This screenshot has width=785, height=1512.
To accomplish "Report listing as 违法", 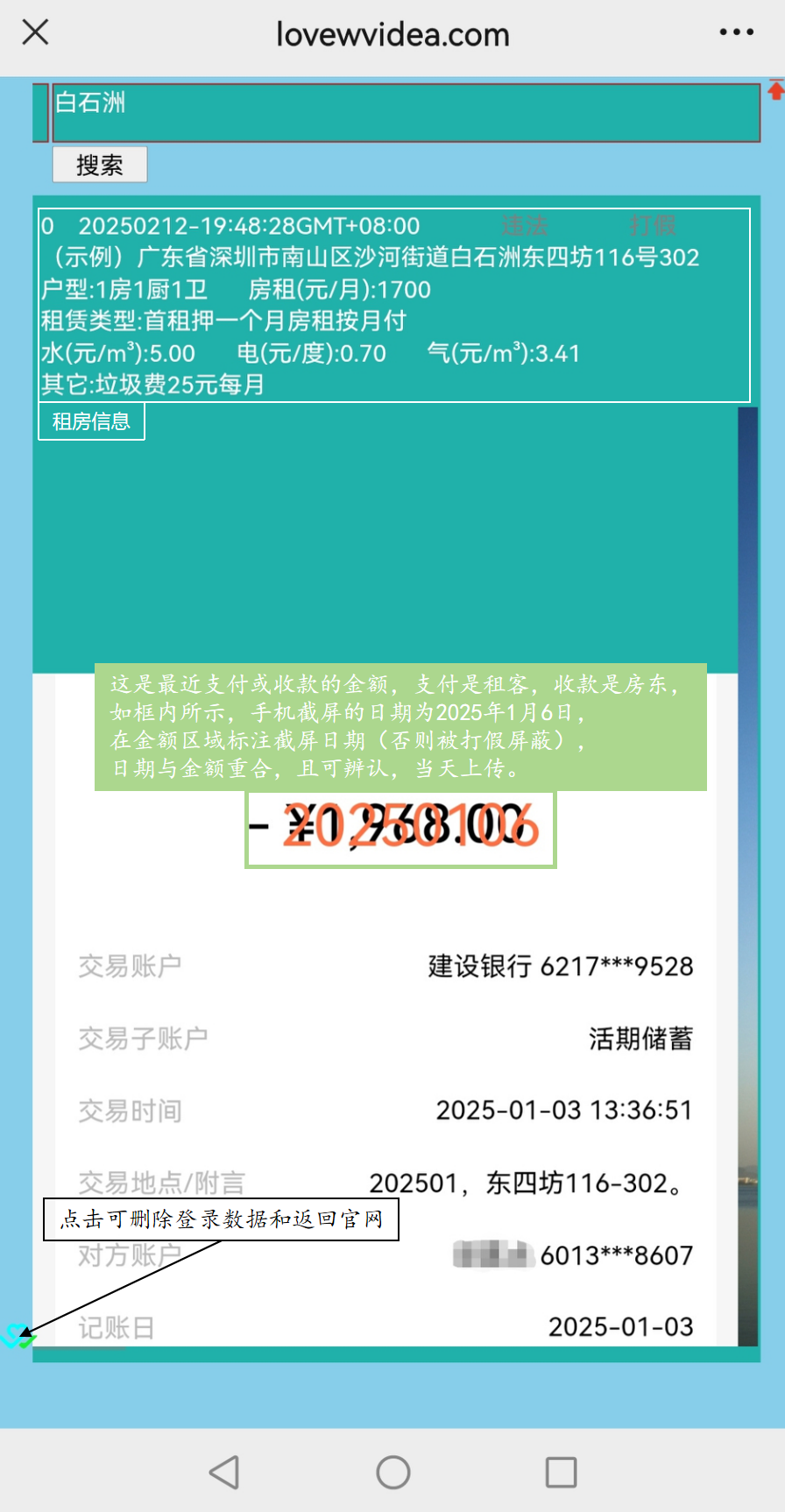I will 524,226.
